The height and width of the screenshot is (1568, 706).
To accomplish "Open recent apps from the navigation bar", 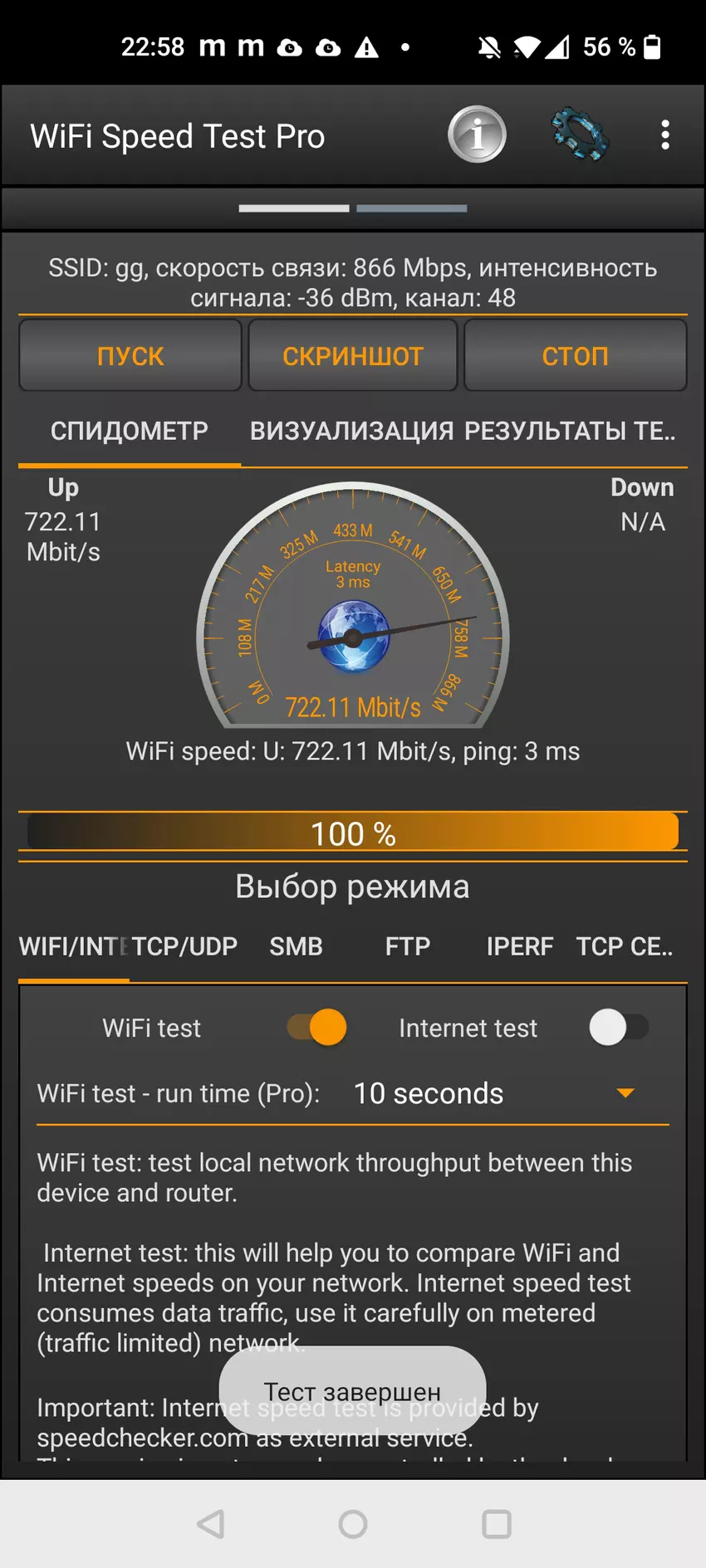I will point(497,1524).
